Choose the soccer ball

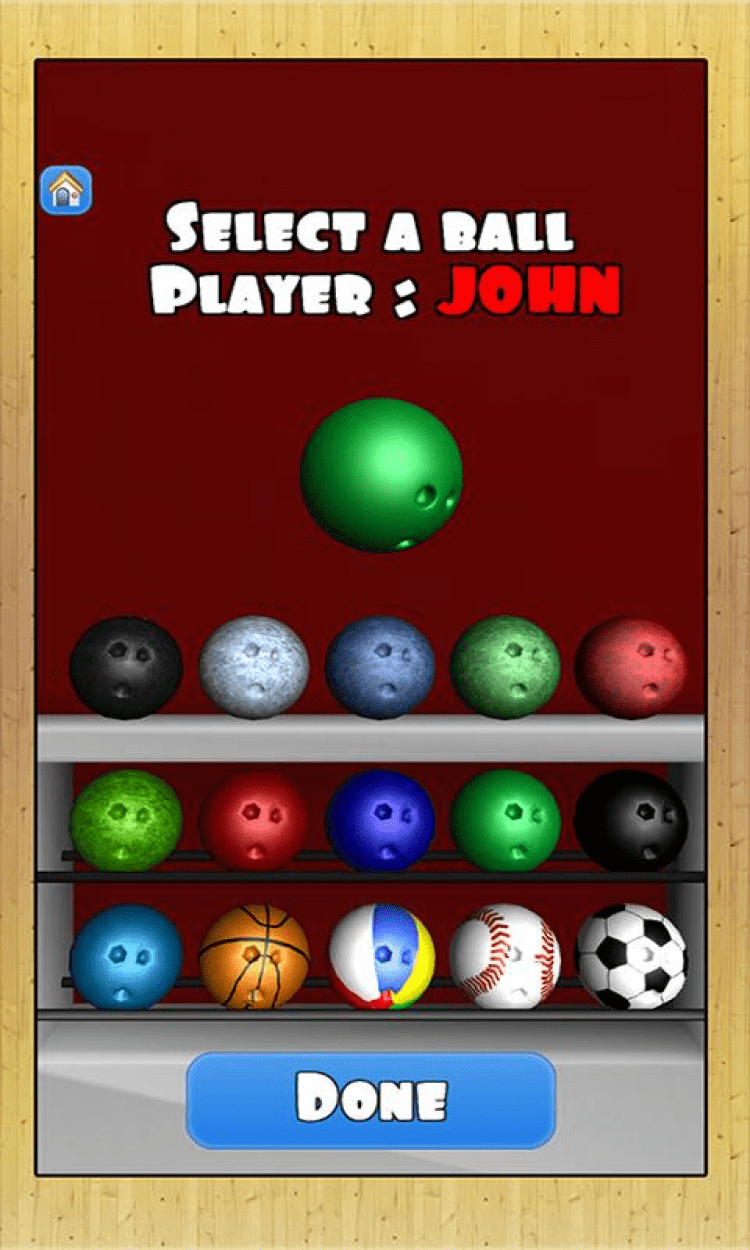(631, 957)
